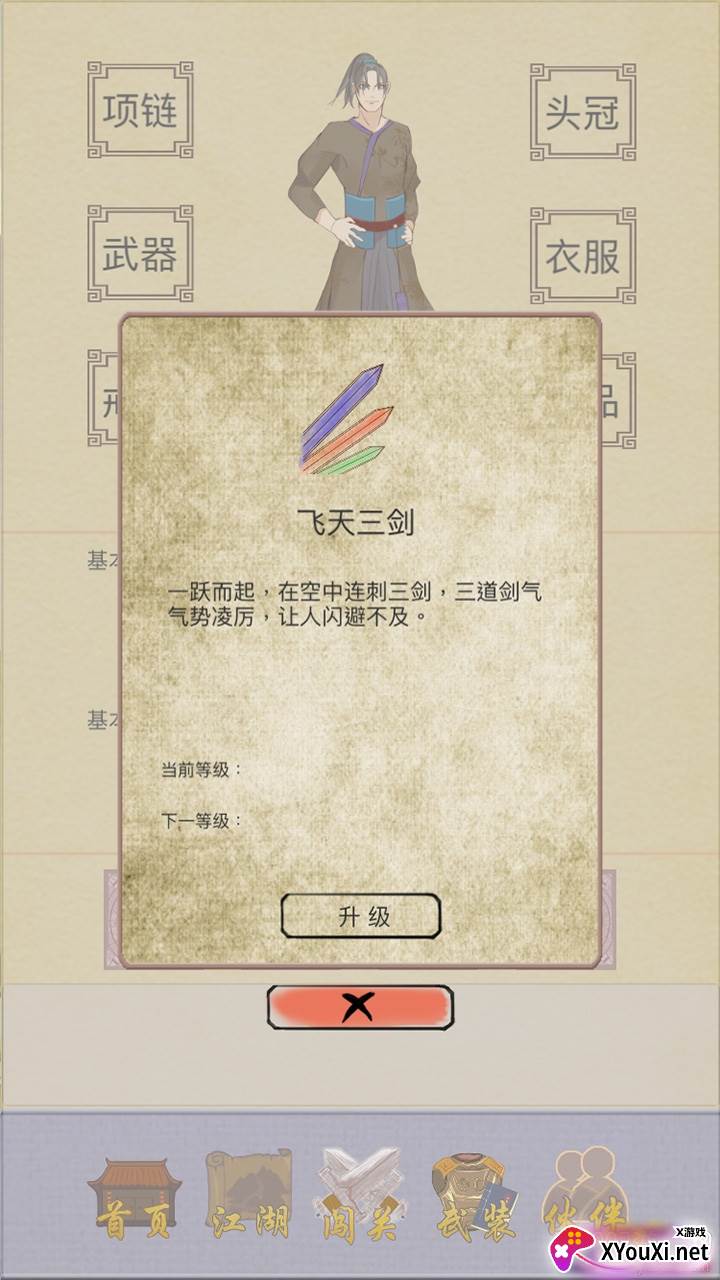Open the 项链 necklace slot
The image size is (720, 1280).
[140, 110]
